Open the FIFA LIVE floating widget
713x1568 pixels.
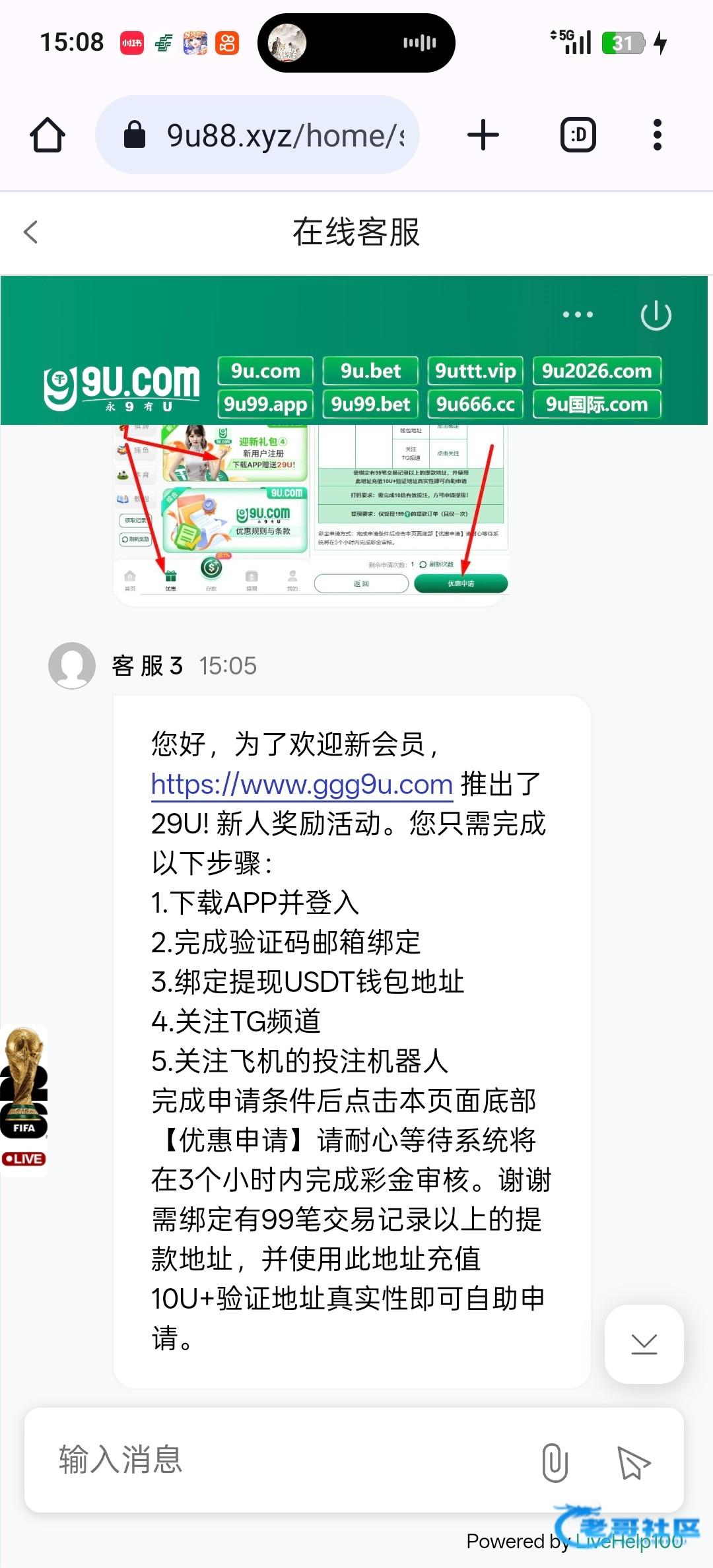click(24, 1101)
